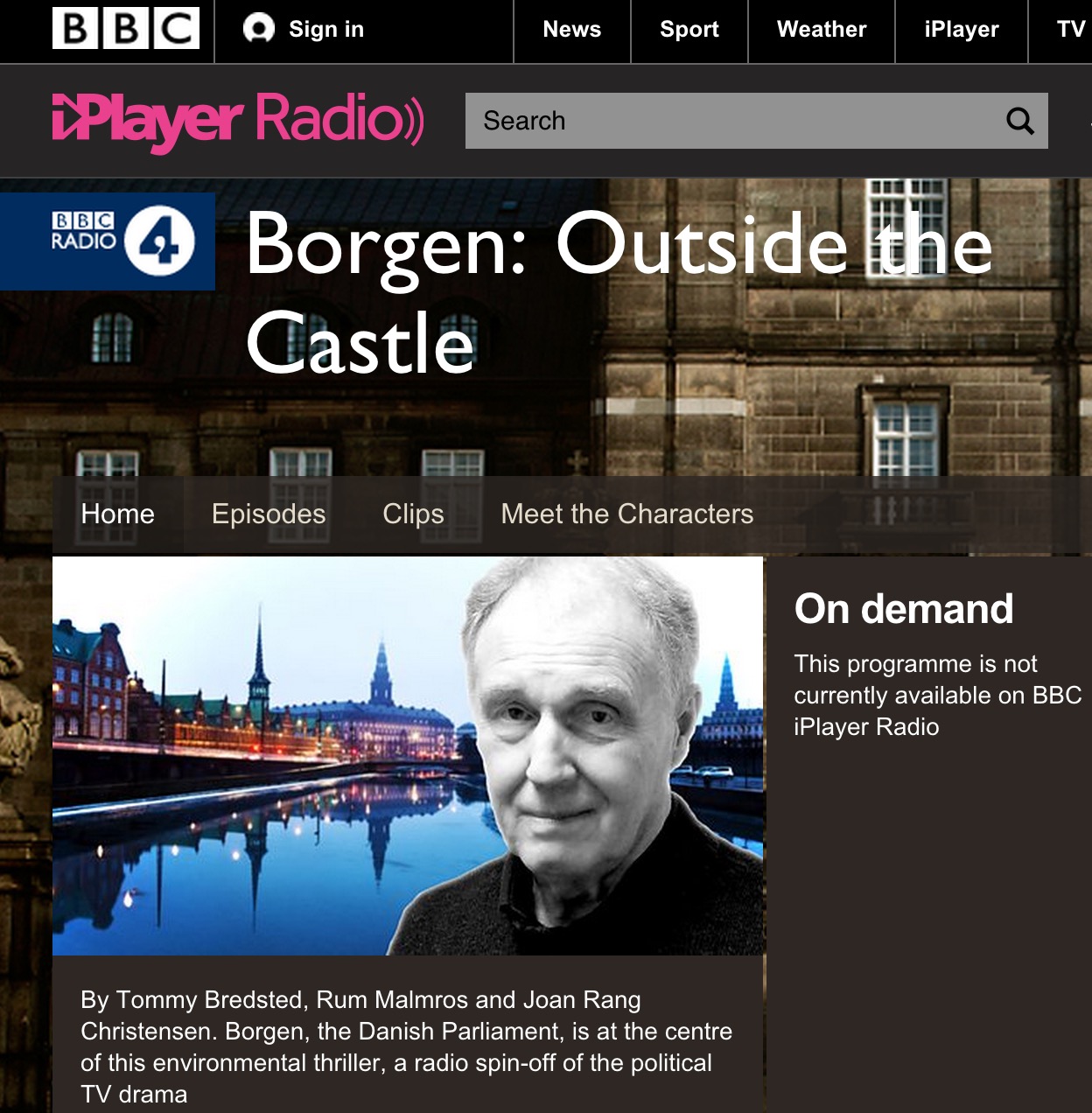Image resolution: width=1092 pixels, height=1113 pixels.
Task: Open the Weather section
Action: tap(821, 29)
